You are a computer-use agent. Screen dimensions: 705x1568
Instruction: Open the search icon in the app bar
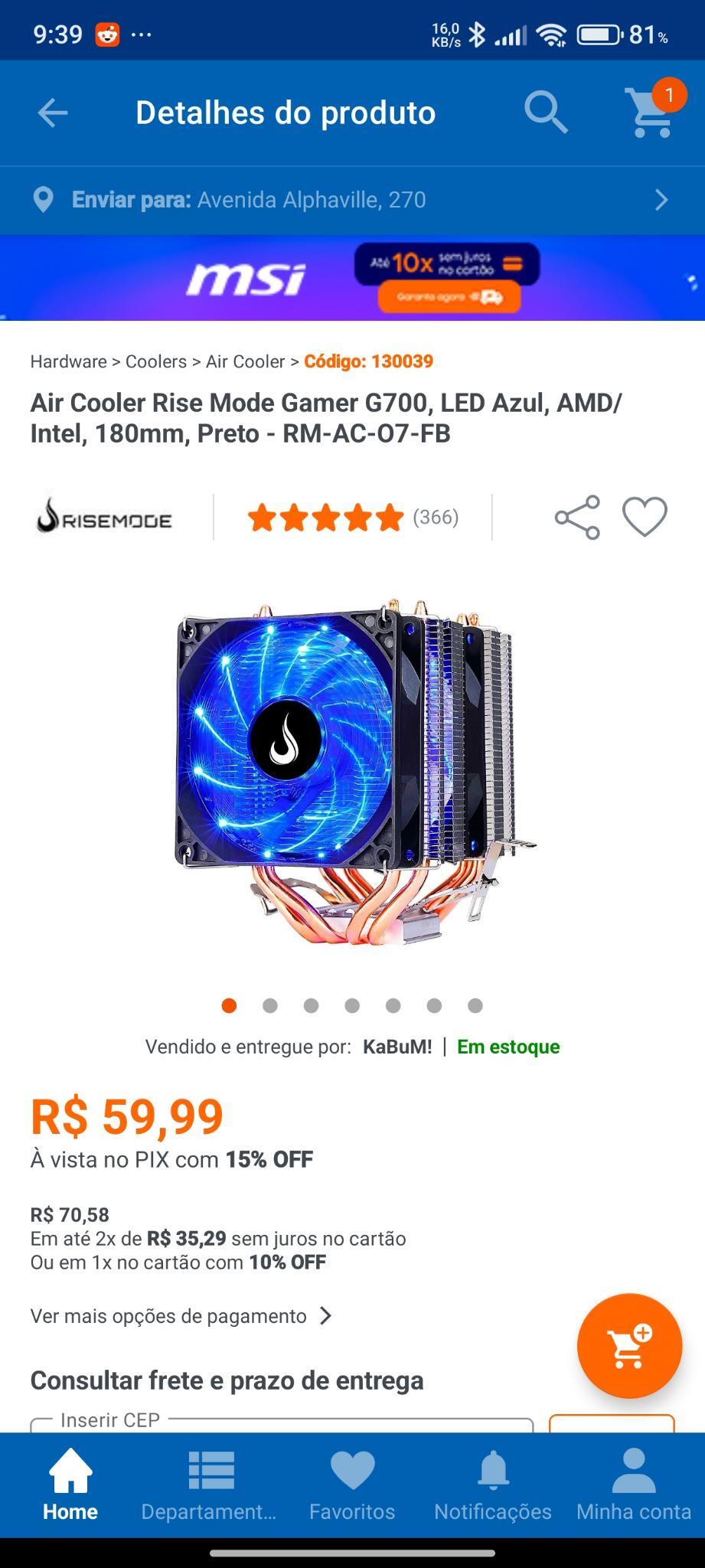[x=546, y=113]
